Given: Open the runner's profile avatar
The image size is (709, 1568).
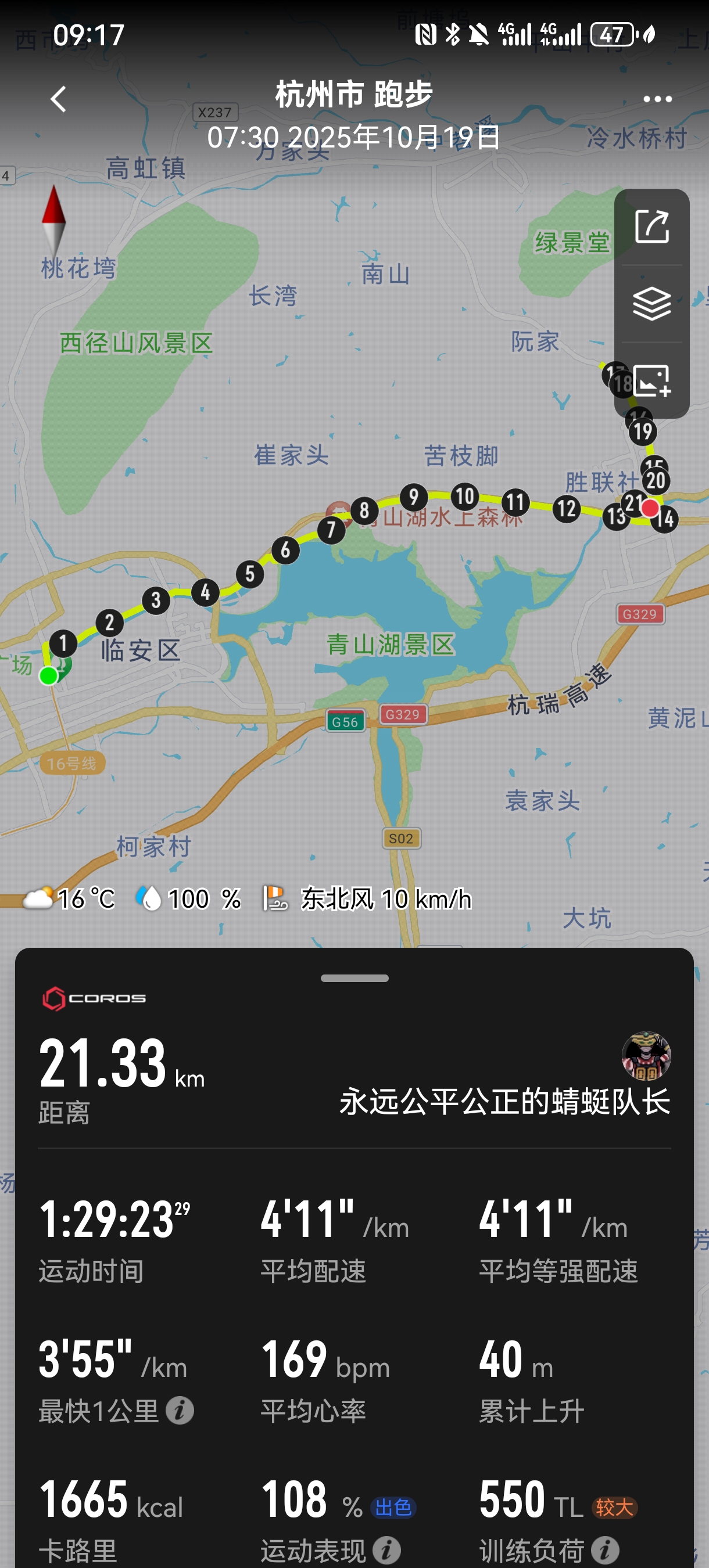Looking at the screenshot, I should pos(646,1055).
